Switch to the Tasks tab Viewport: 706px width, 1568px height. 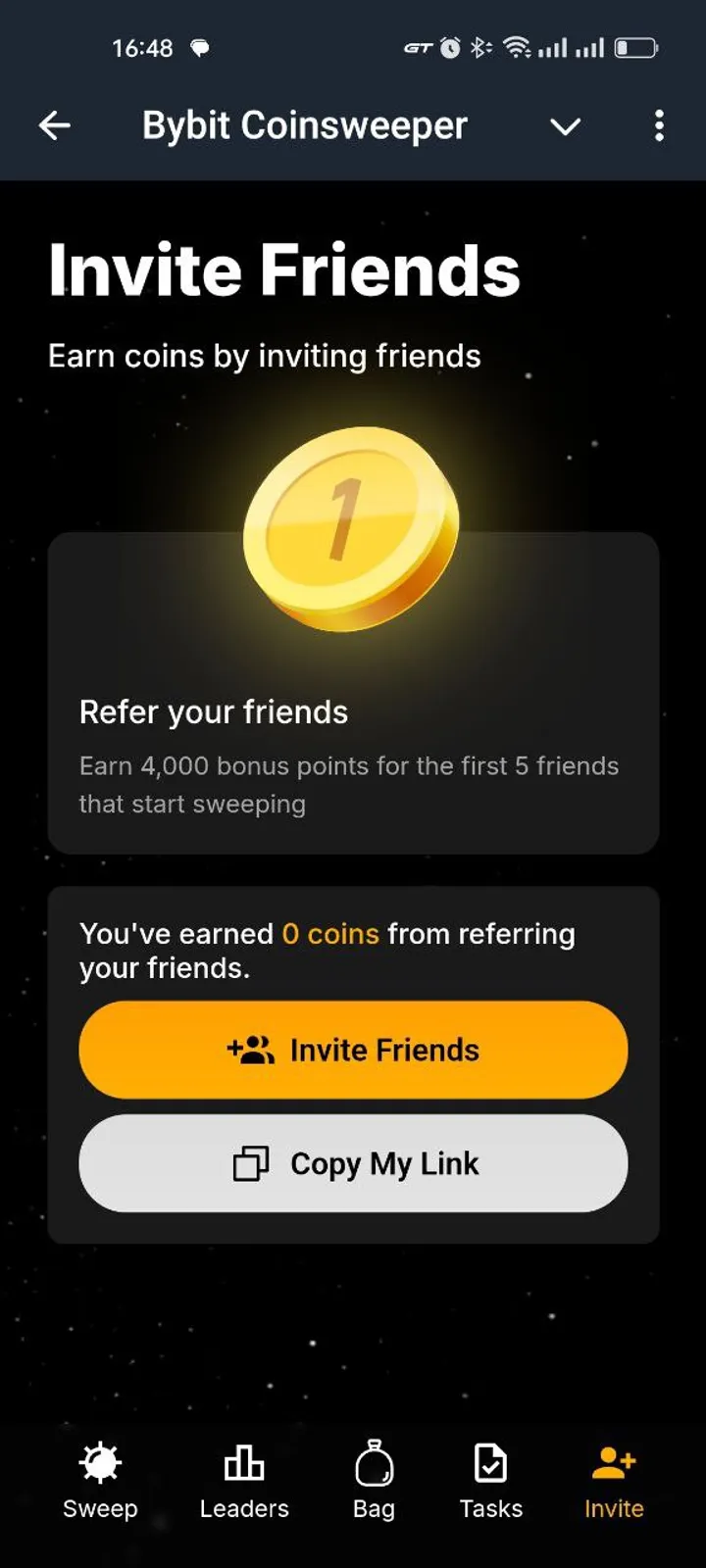point(490,1480)
